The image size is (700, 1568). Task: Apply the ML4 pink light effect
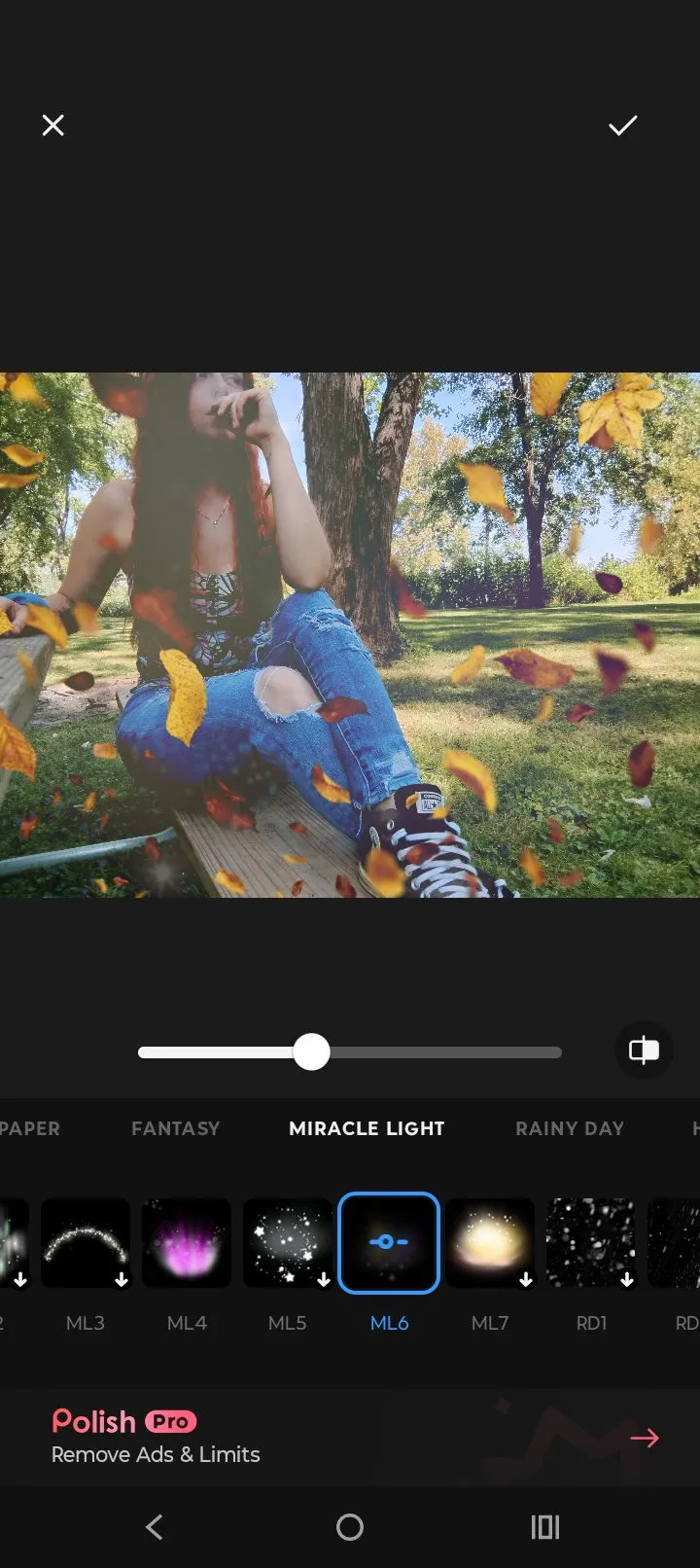[187, 1243]
